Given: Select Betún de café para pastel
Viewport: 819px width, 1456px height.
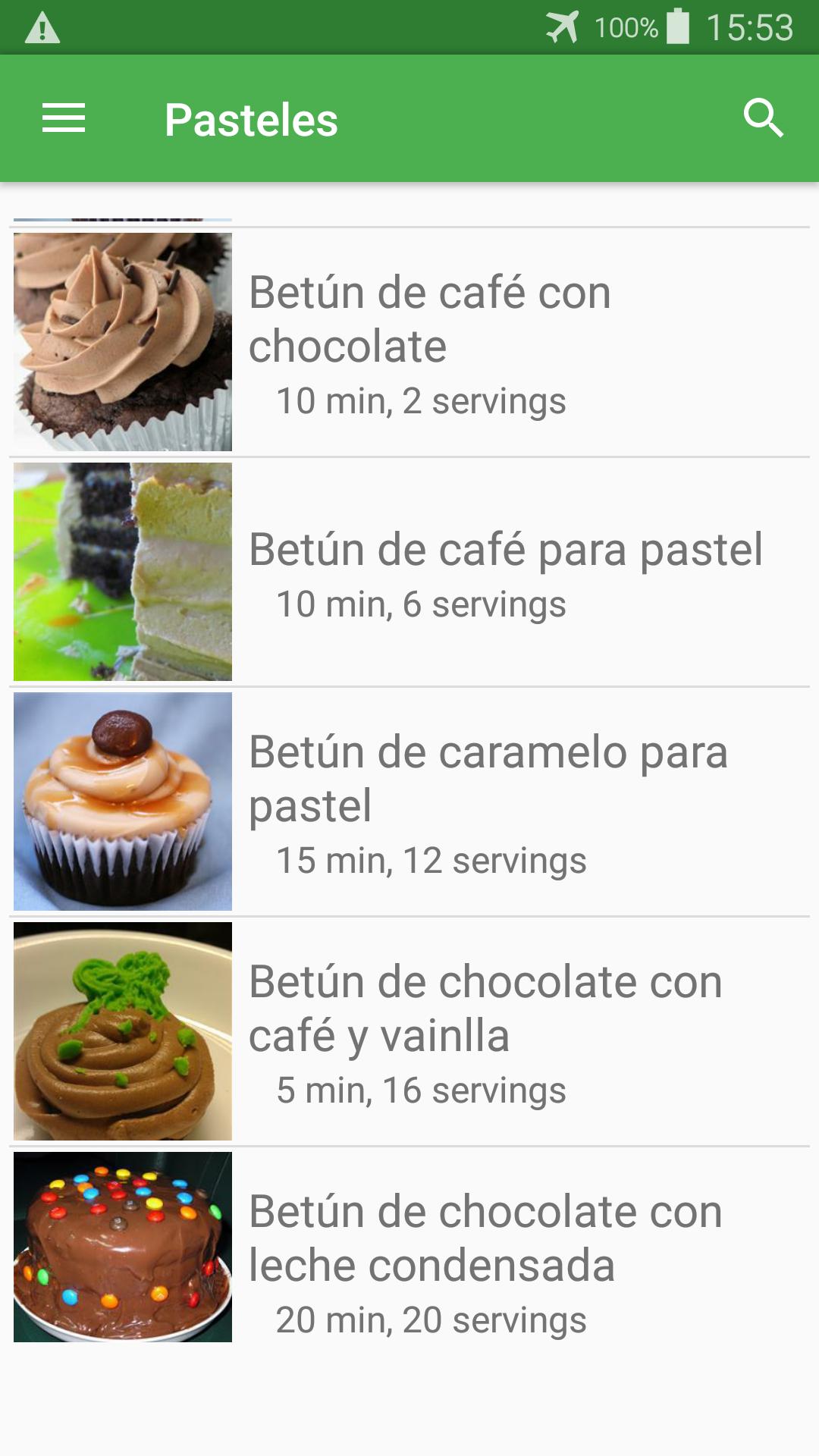Looking at the screenshot, I should [409, 572].
